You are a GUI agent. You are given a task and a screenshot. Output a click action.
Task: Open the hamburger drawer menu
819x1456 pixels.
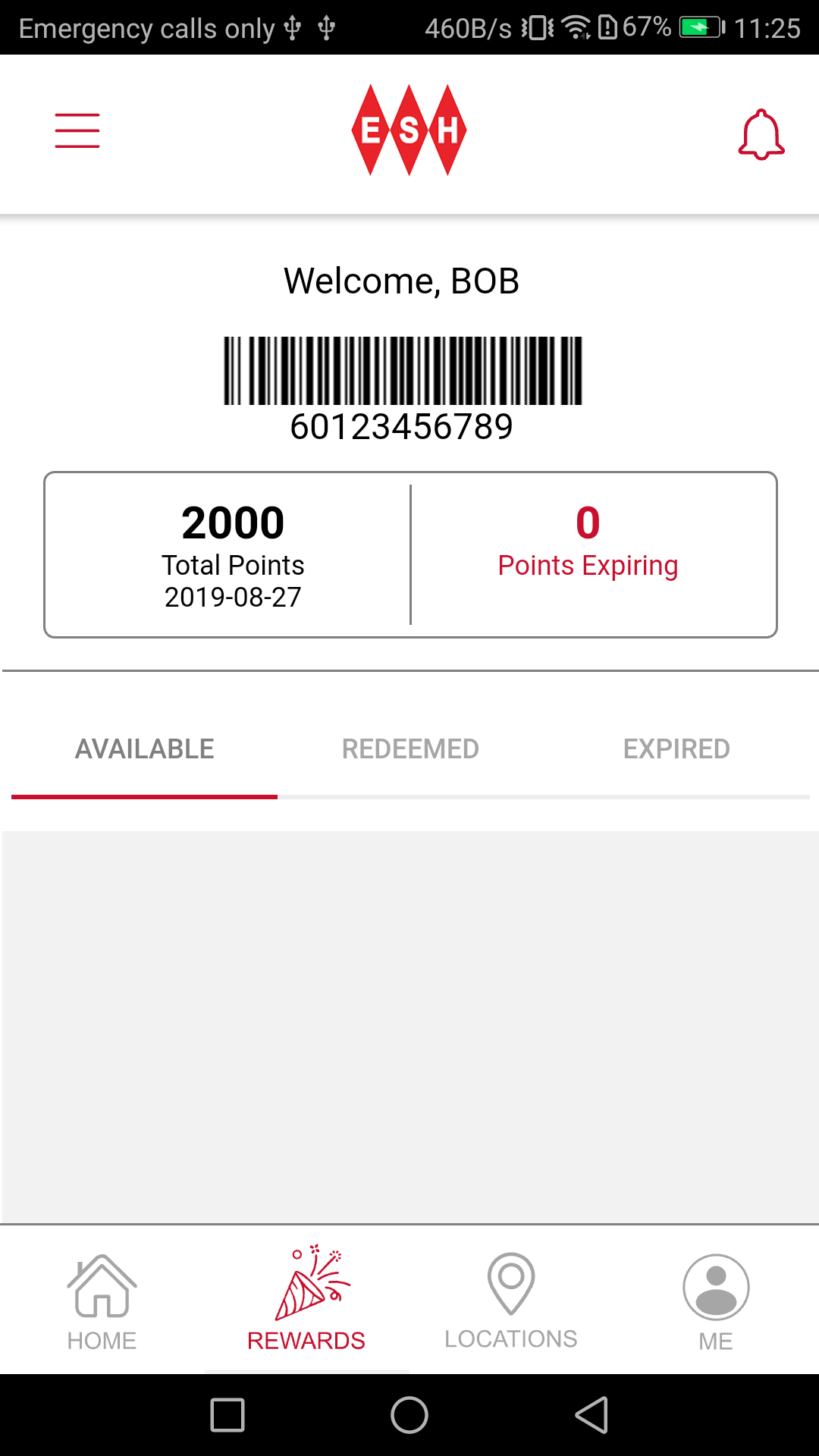[77, 130]
